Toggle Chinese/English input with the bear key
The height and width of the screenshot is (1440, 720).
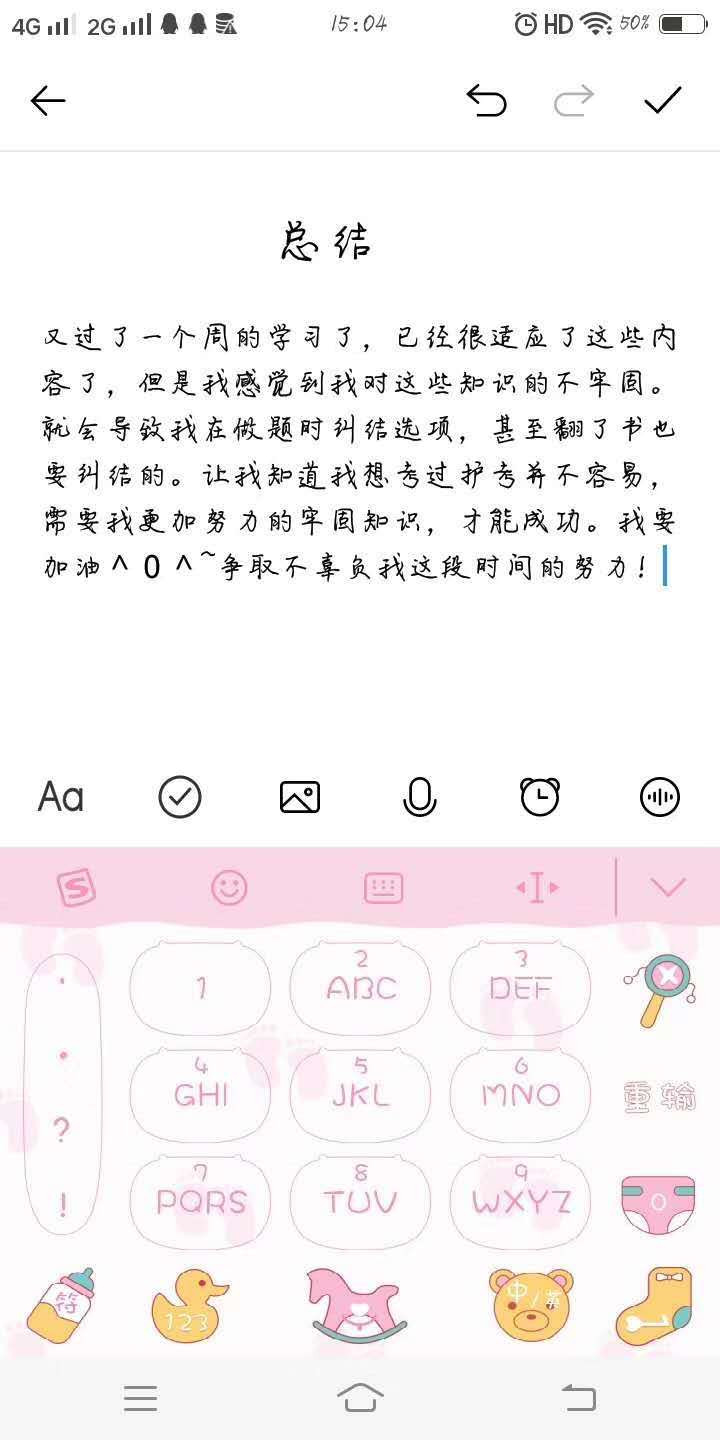pyautogui.click(x=532, y=1303)
